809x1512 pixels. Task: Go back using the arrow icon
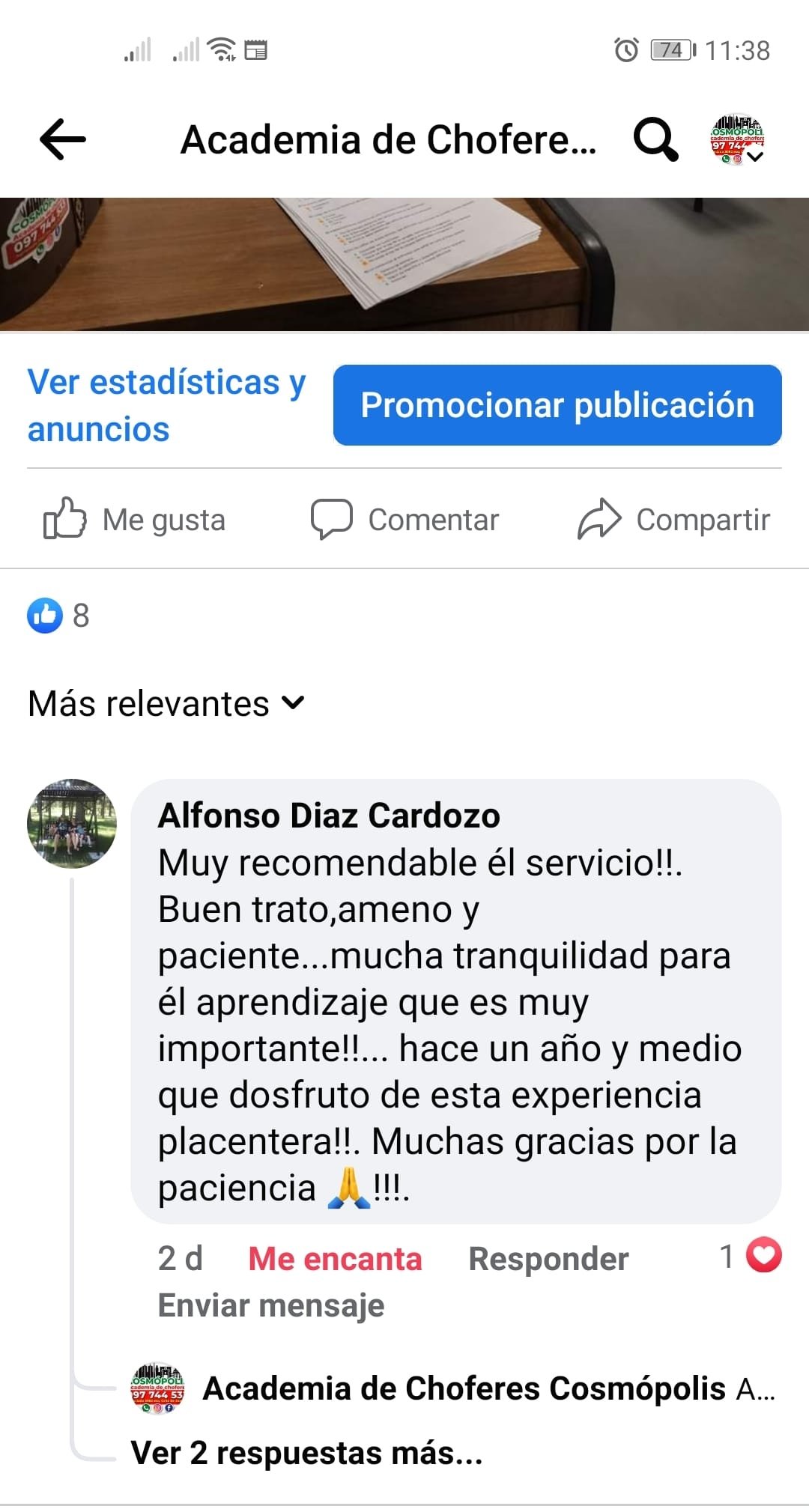click(63, 139)
